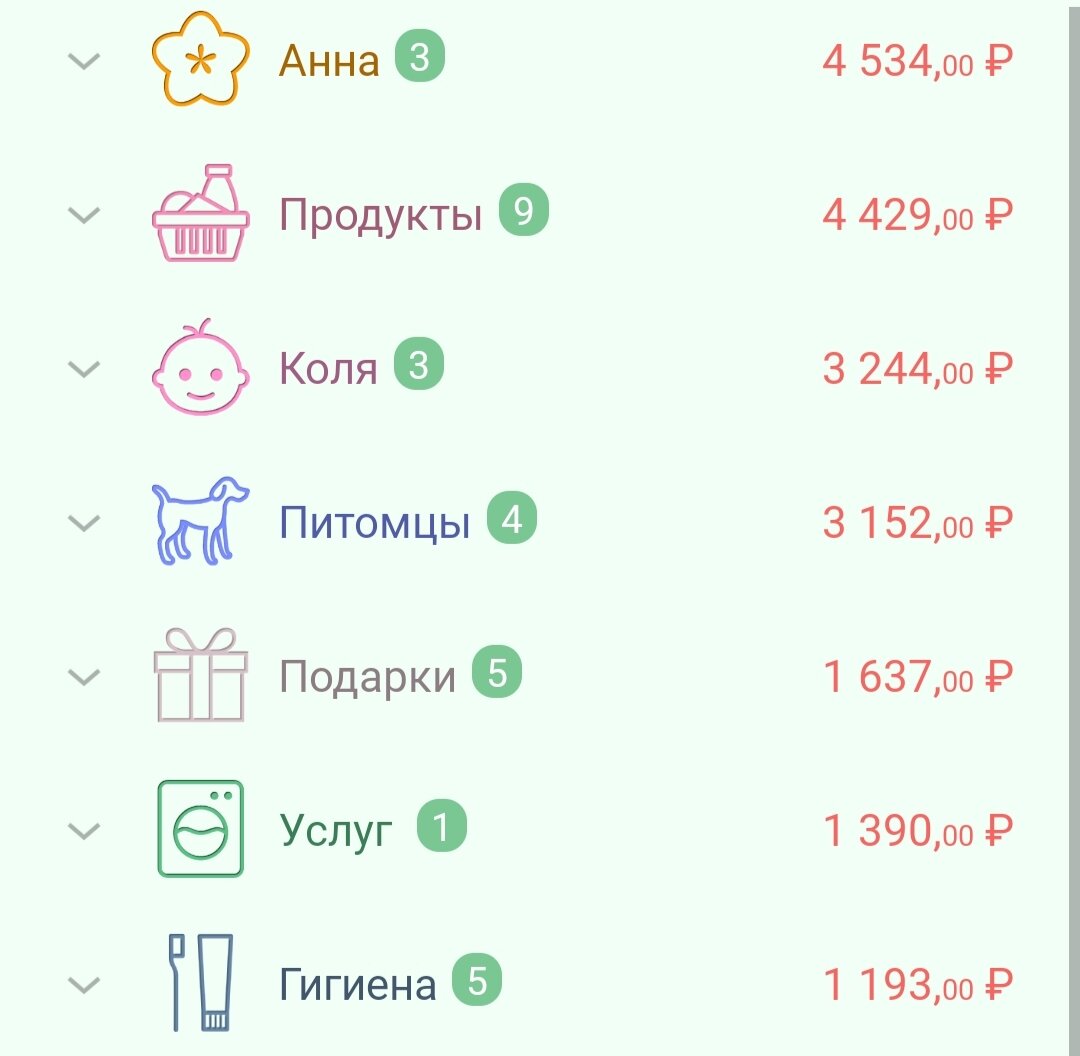Expand the Коля category chevron
The width and height of the screenshot is (1080, 1056).
[86, 369]
